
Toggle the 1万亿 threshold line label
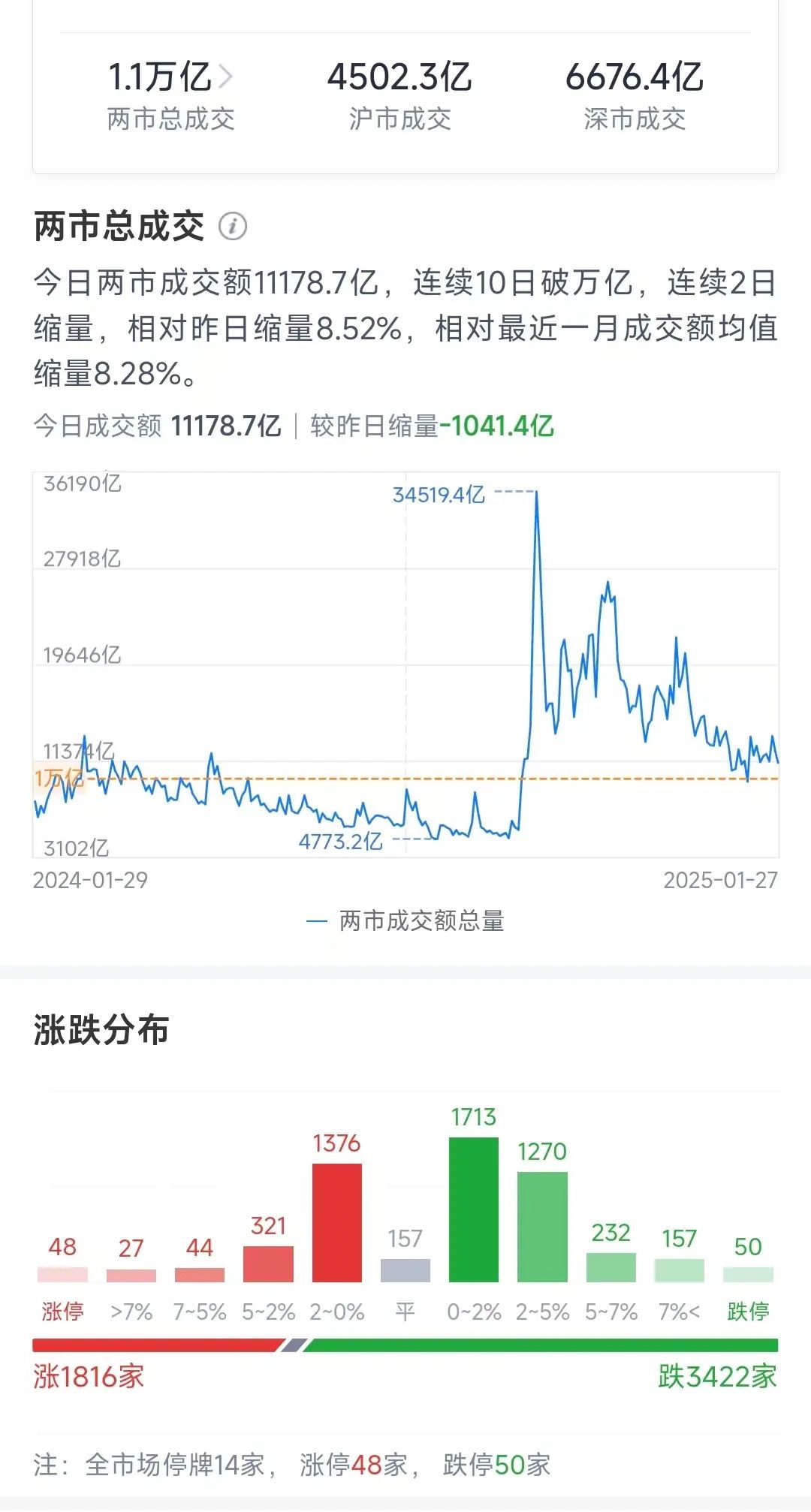[60, 779]
